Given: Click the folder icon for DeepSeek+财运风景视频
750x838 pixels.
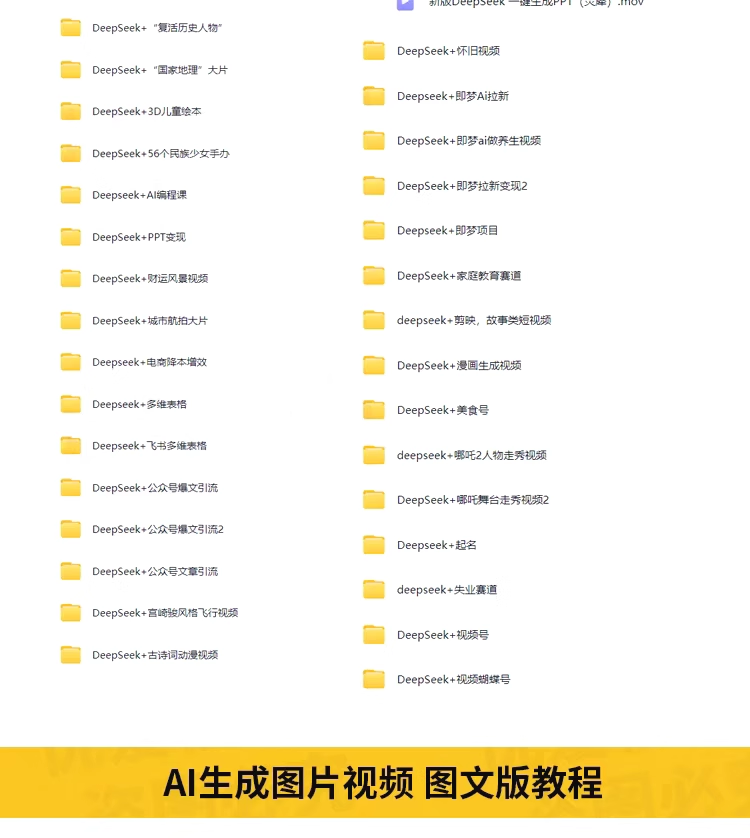Looking at the screenshot, I should (x=70, y=279).
